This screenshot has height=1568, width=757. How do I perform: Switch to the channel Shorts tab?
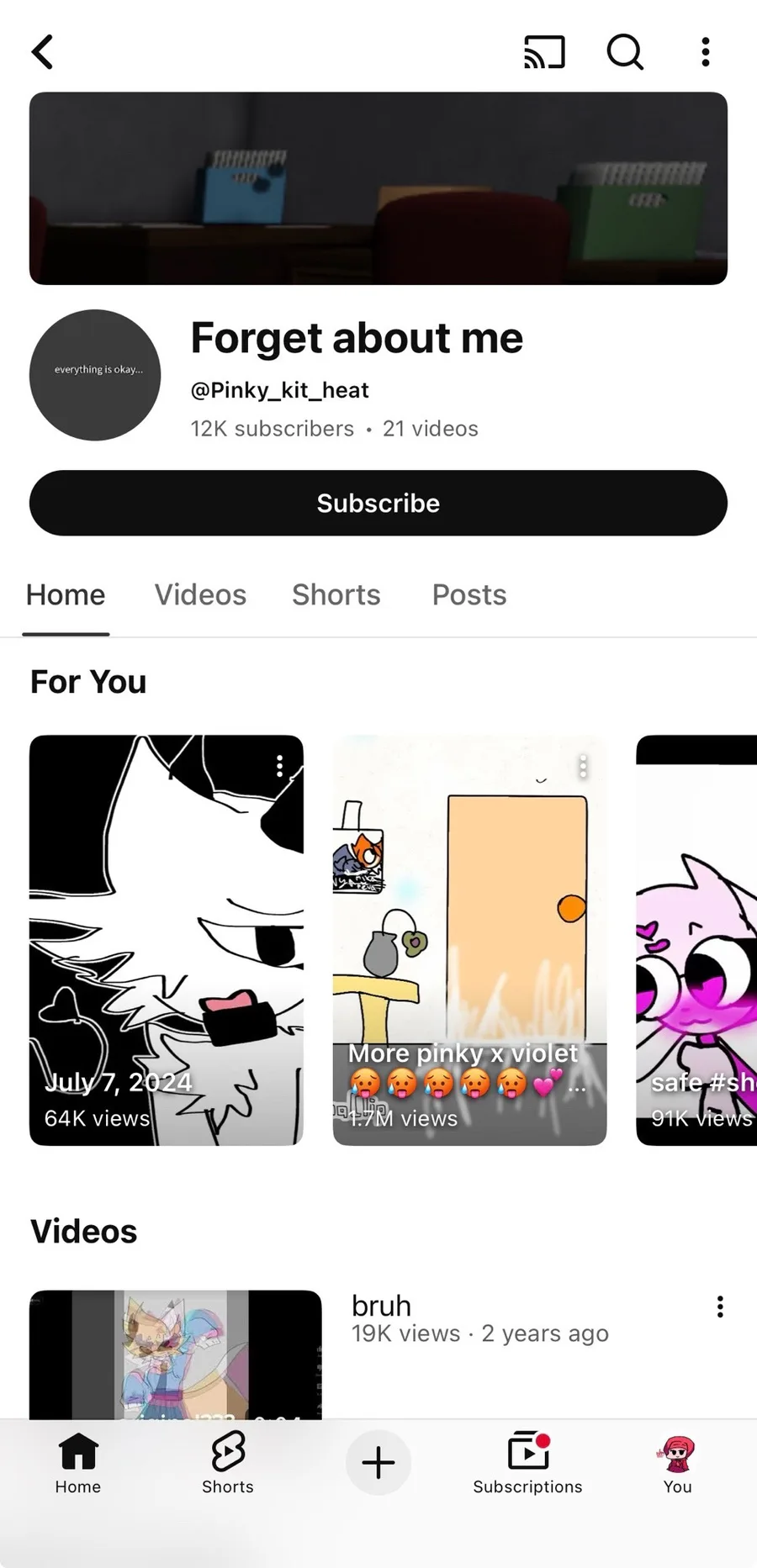coord(336,595)
